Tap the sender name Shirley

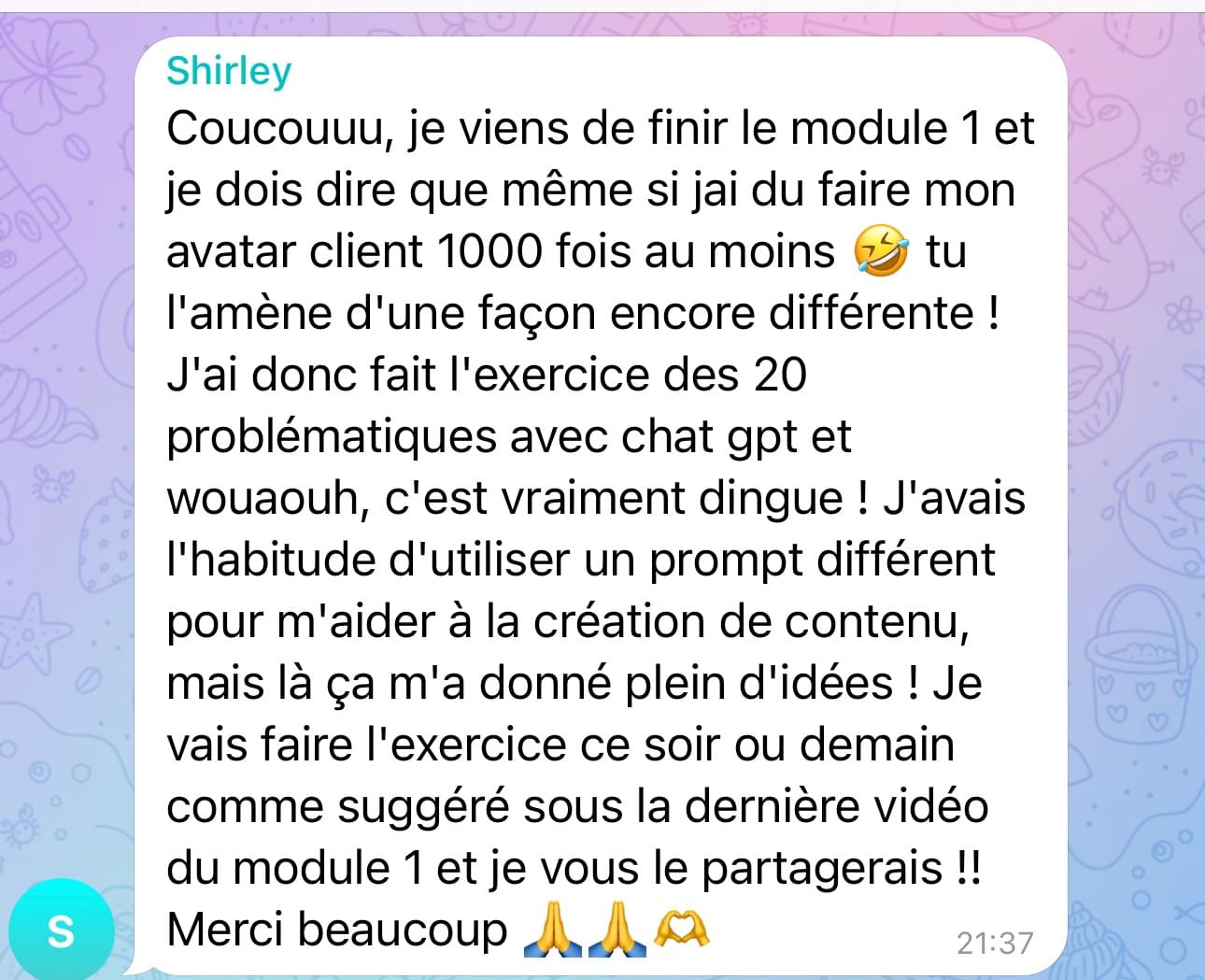[229, 71]
